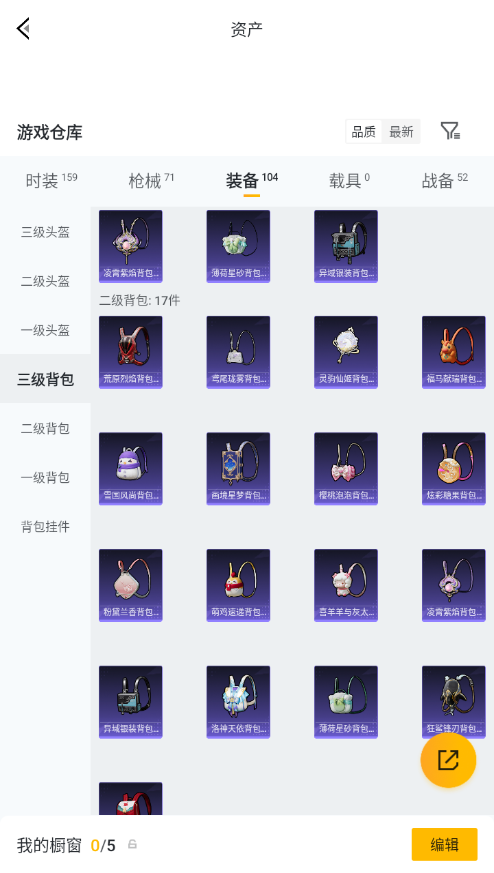Open the 雪国风尚背包 item
This screenshot has width=494, height=873.
pyautogui.click(x=131, y=469)
